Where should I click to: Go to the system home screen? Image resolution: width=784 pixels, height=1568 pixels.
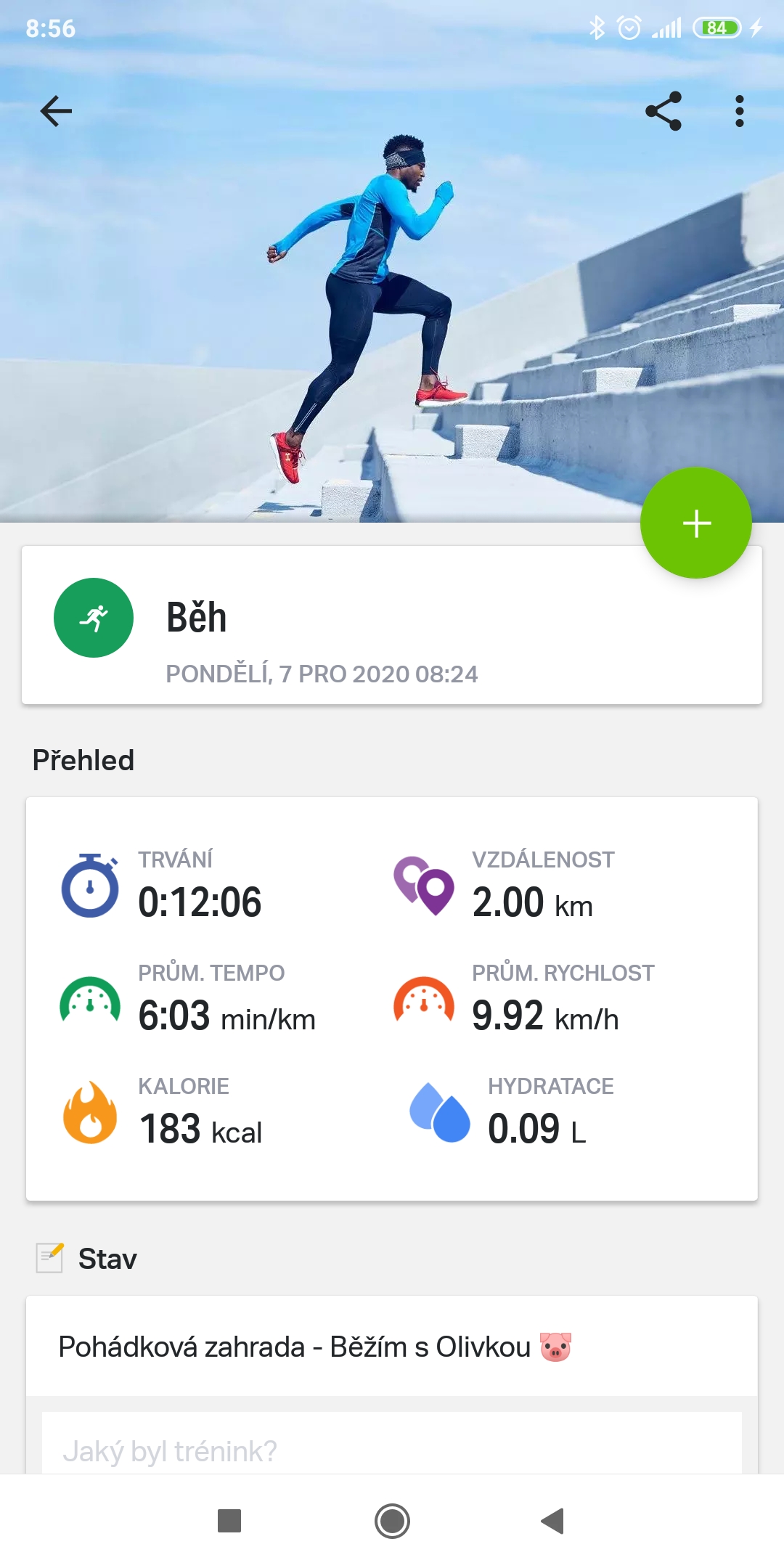392,1521
